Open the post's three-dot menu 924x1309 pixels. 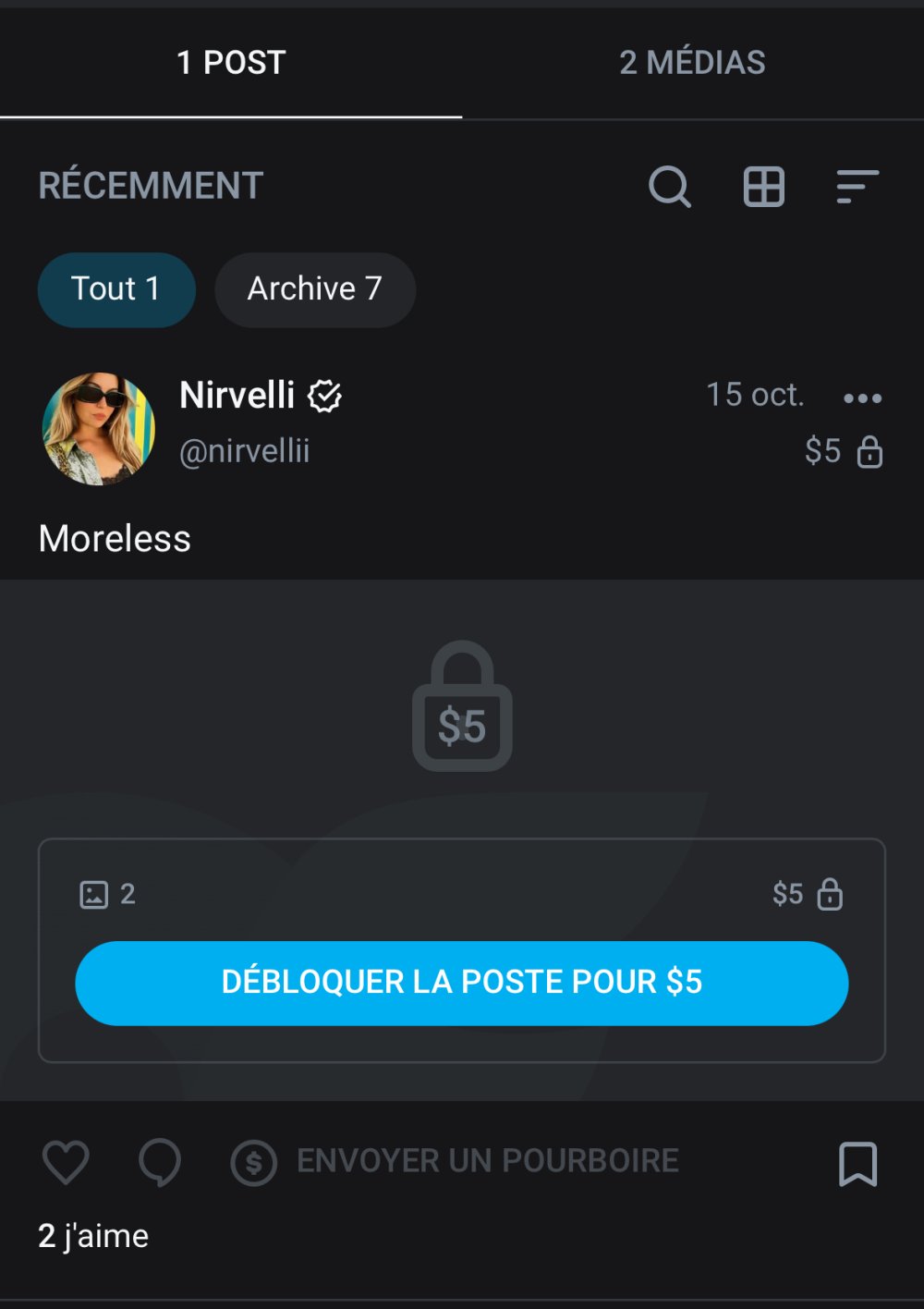[x=862, y=398]
